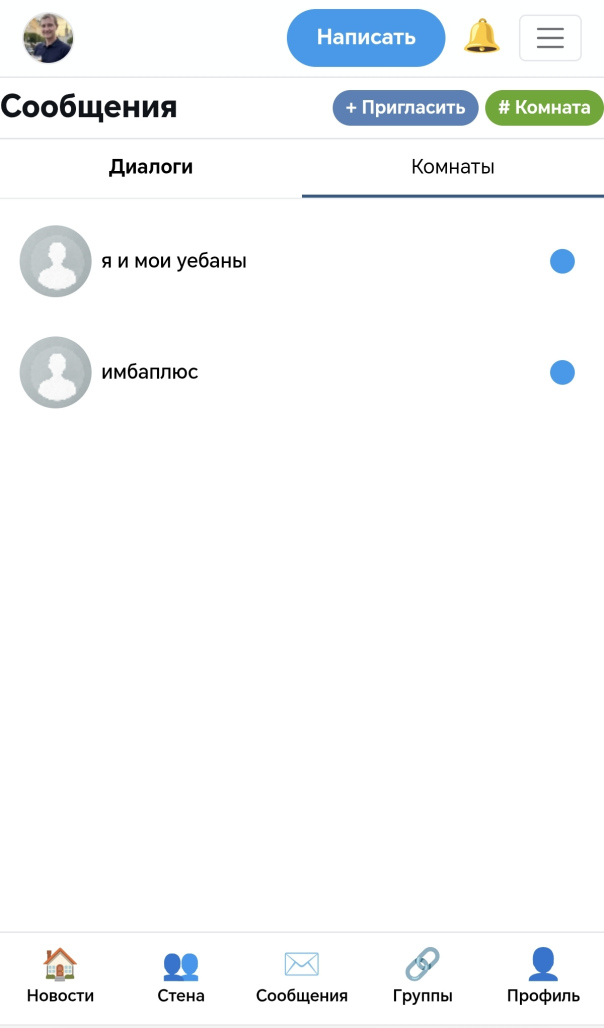Screen dimensions: 604x1028
Task: Open the hamburger menu
Action: tap(550, 38)
